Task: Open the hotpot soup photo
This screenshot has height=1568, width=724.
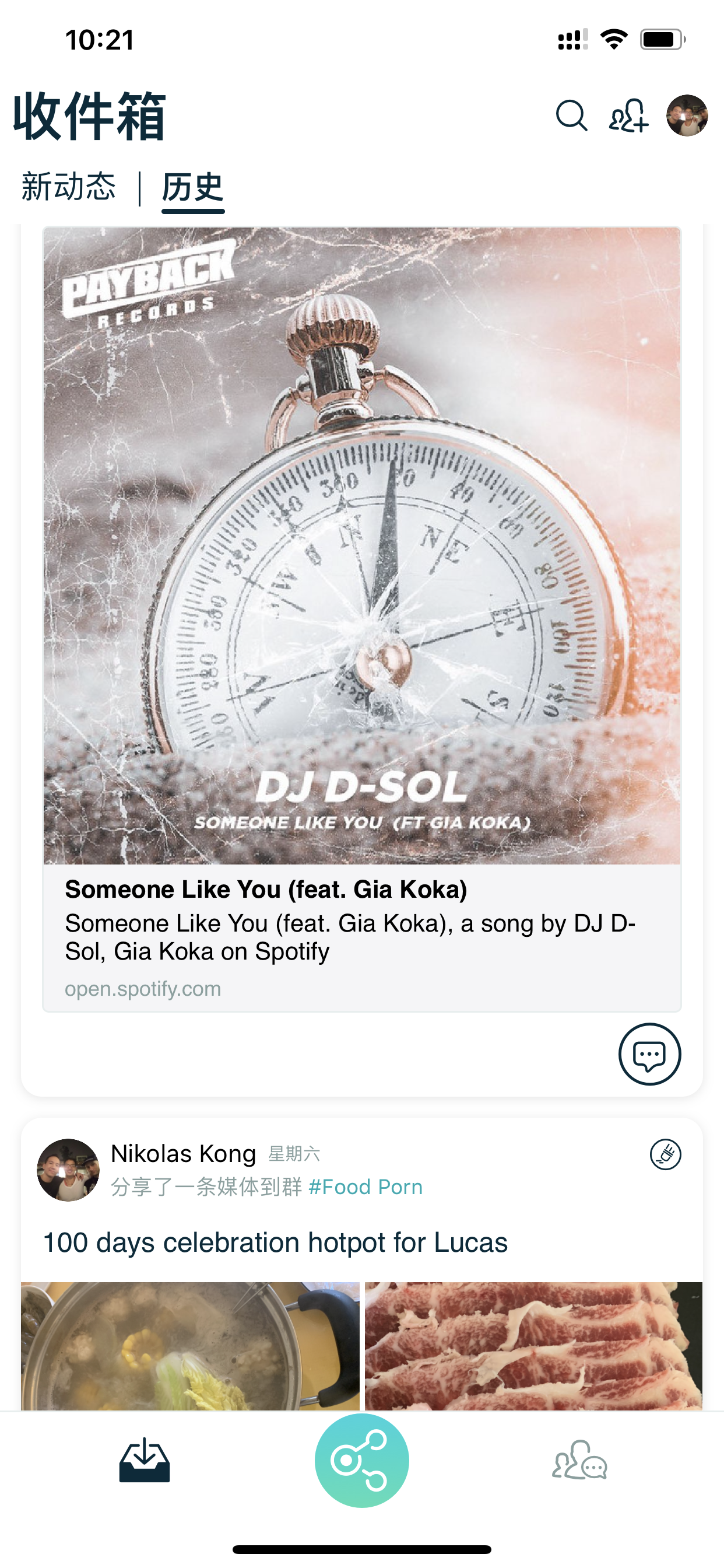Action: 191,1345
